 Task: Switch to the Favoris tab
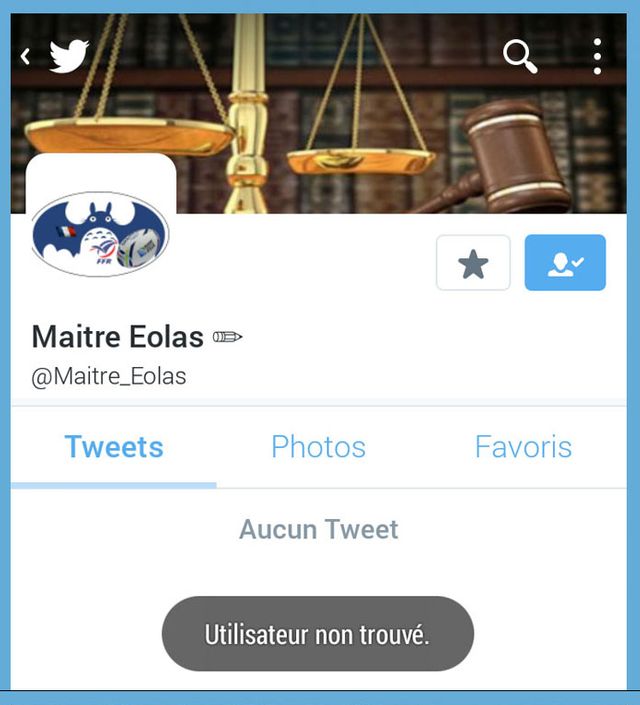[523, 447]
